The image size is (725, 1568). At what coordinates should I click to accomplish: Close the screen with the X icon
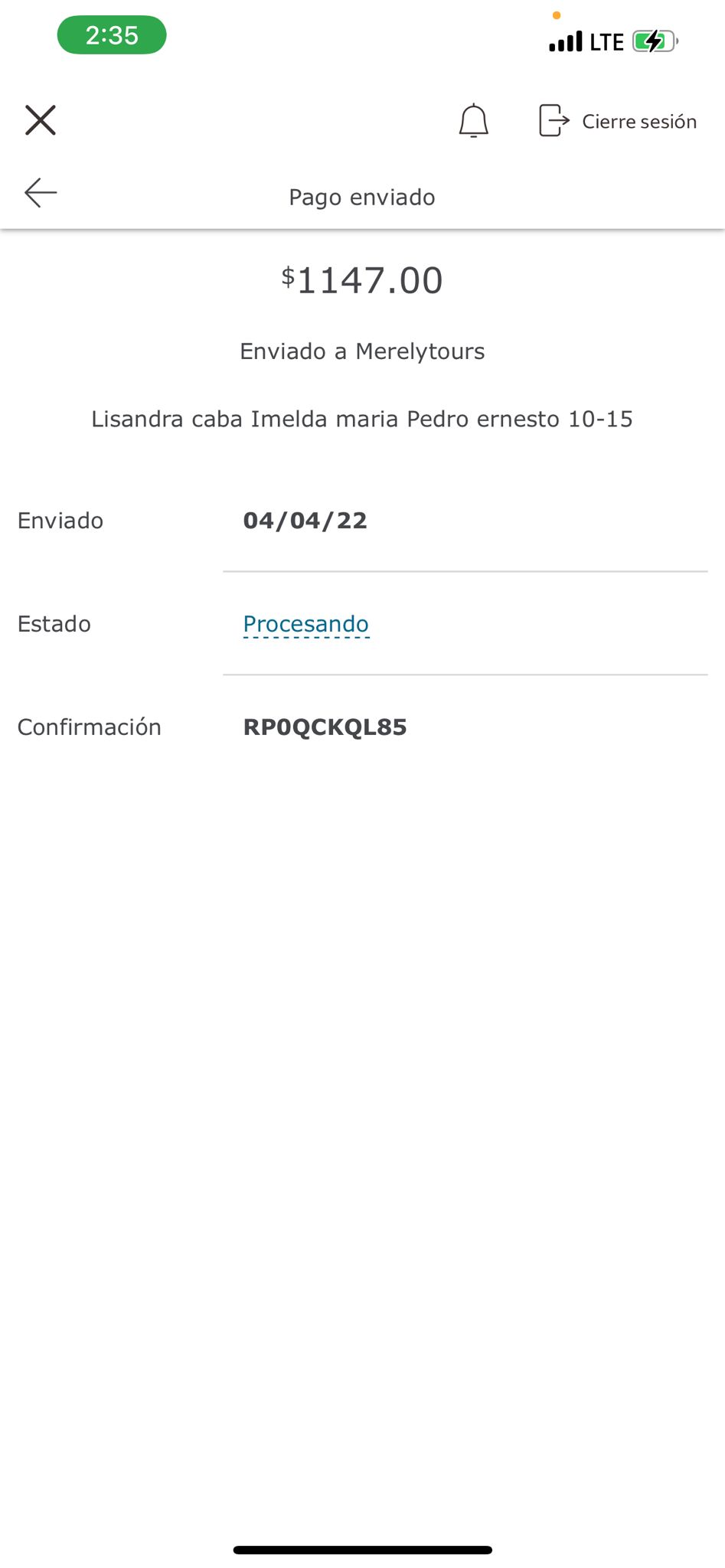point(41,120)
